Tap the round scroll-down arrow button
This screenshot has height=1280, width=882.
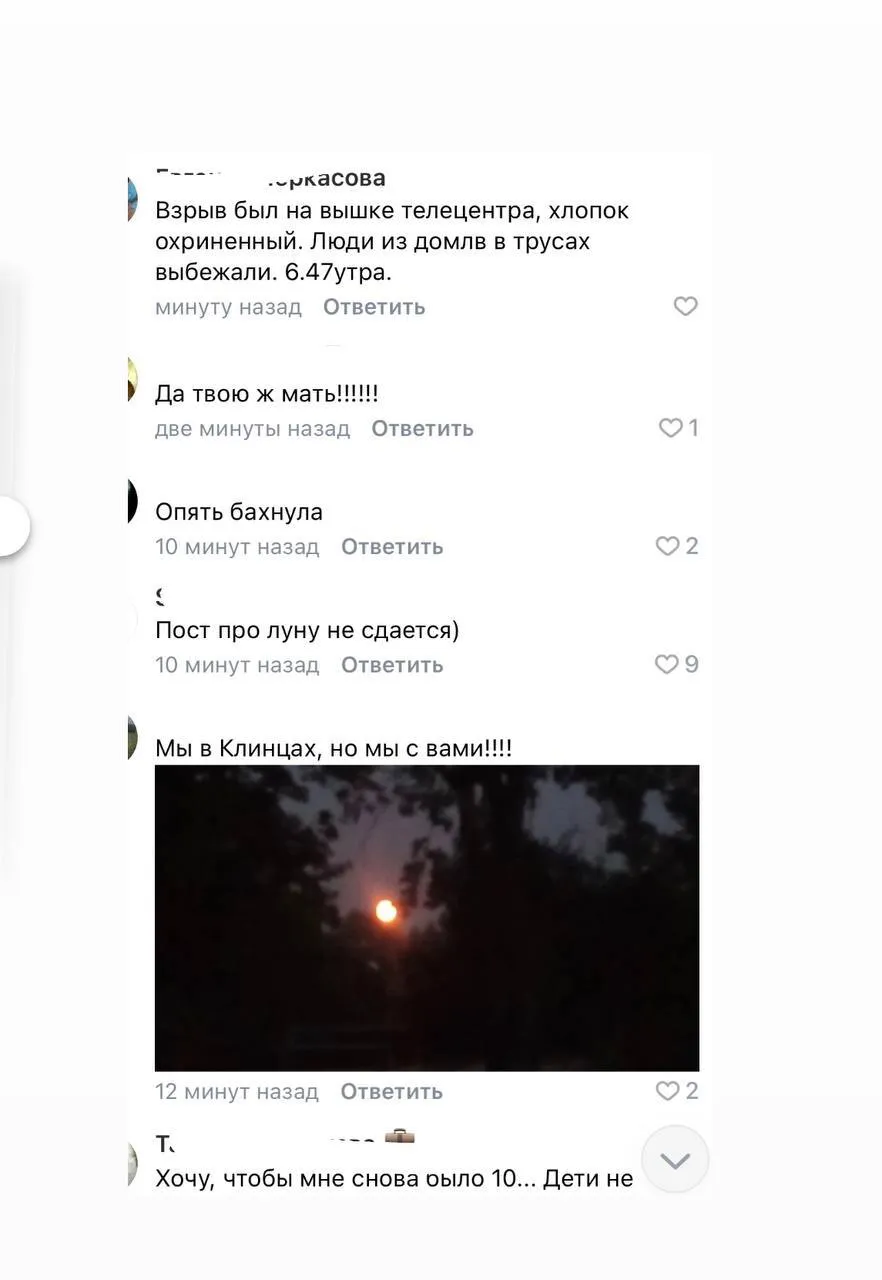pos(675,1160)
